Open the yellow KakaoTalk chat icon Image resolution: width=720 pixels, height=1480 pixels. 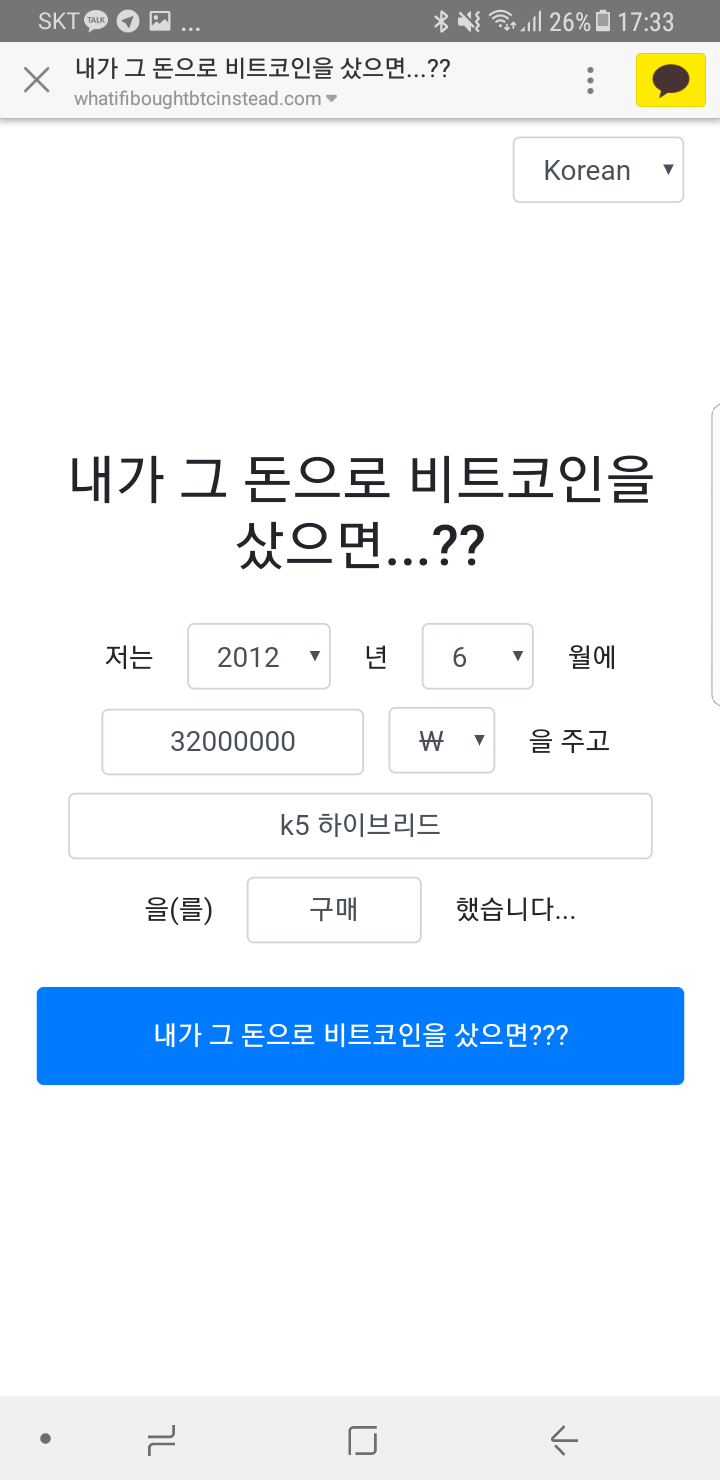click(670, 80)
